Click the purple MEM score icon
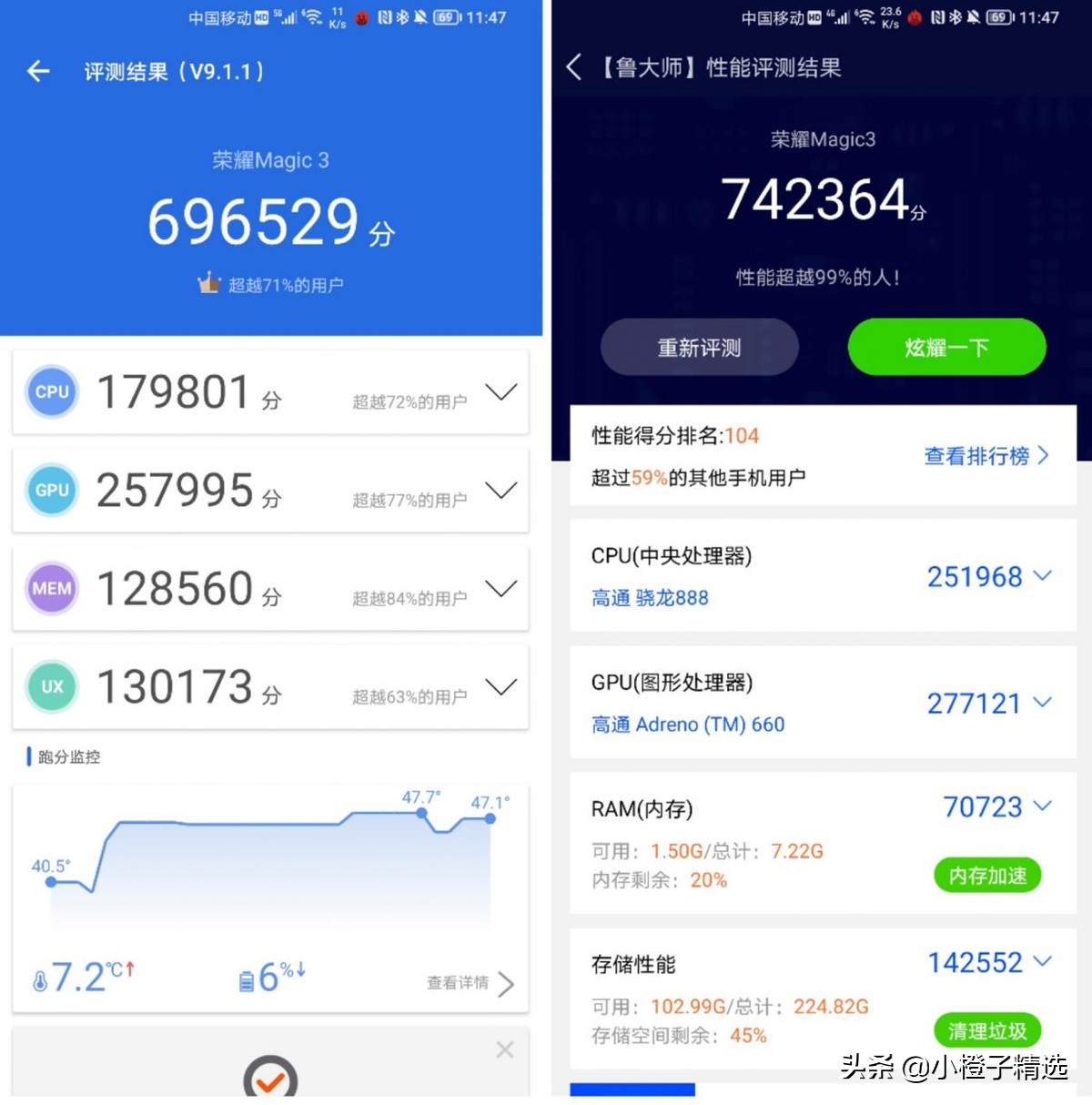 (52, 589)
